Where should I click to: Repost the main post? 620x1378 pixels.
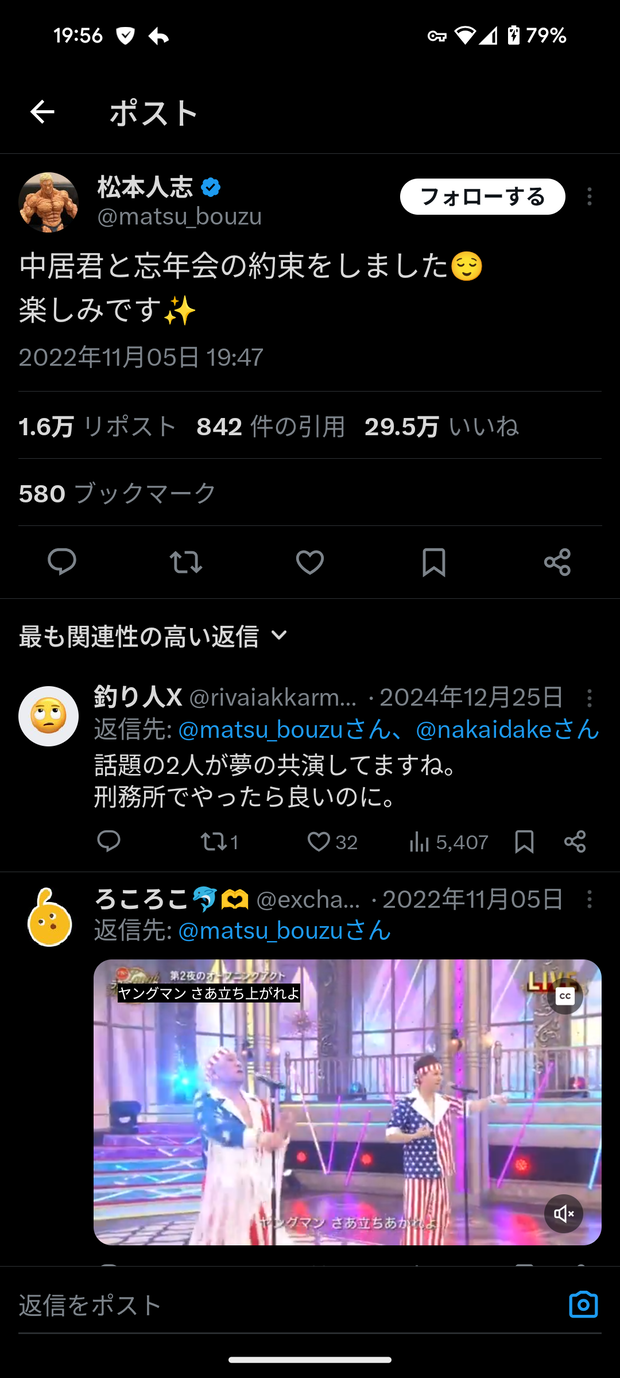pyautogui.click(x=186, y=562)
